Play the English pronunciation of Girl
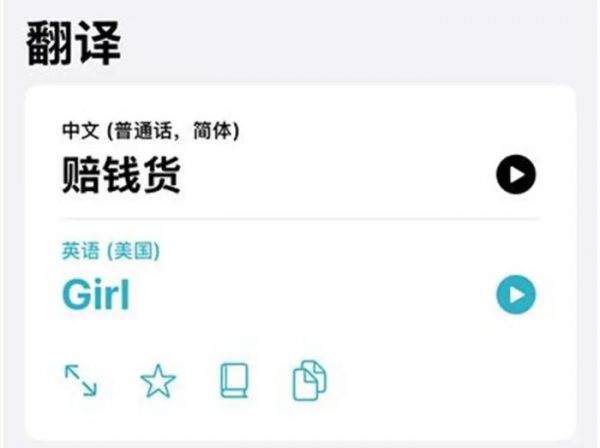600x448 pixels. [516, 295]
